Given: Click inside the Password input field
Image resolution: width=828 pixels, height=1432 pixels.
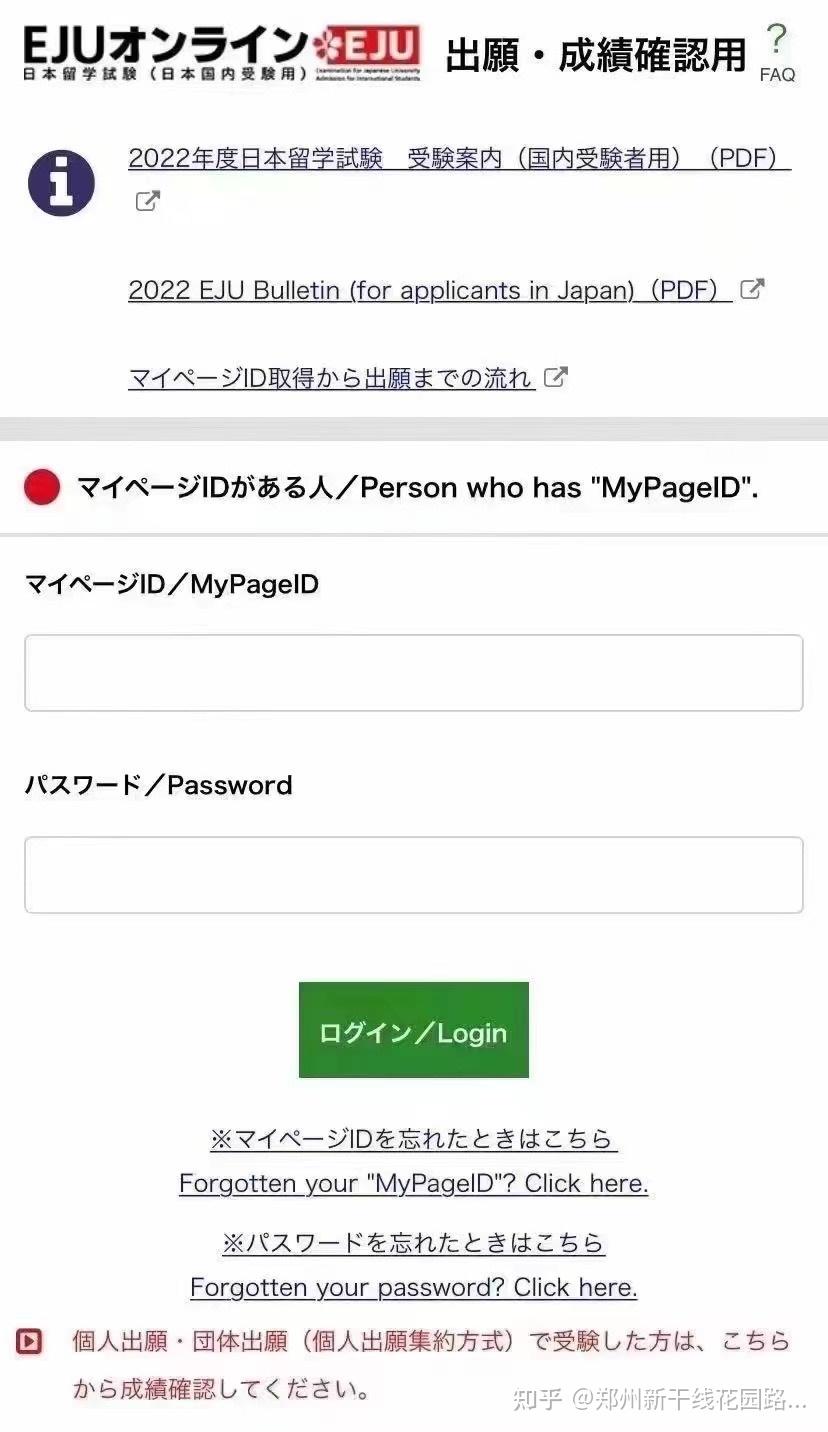Looking at the screenshot, I should pyautogui.click(x=413, y=874).
